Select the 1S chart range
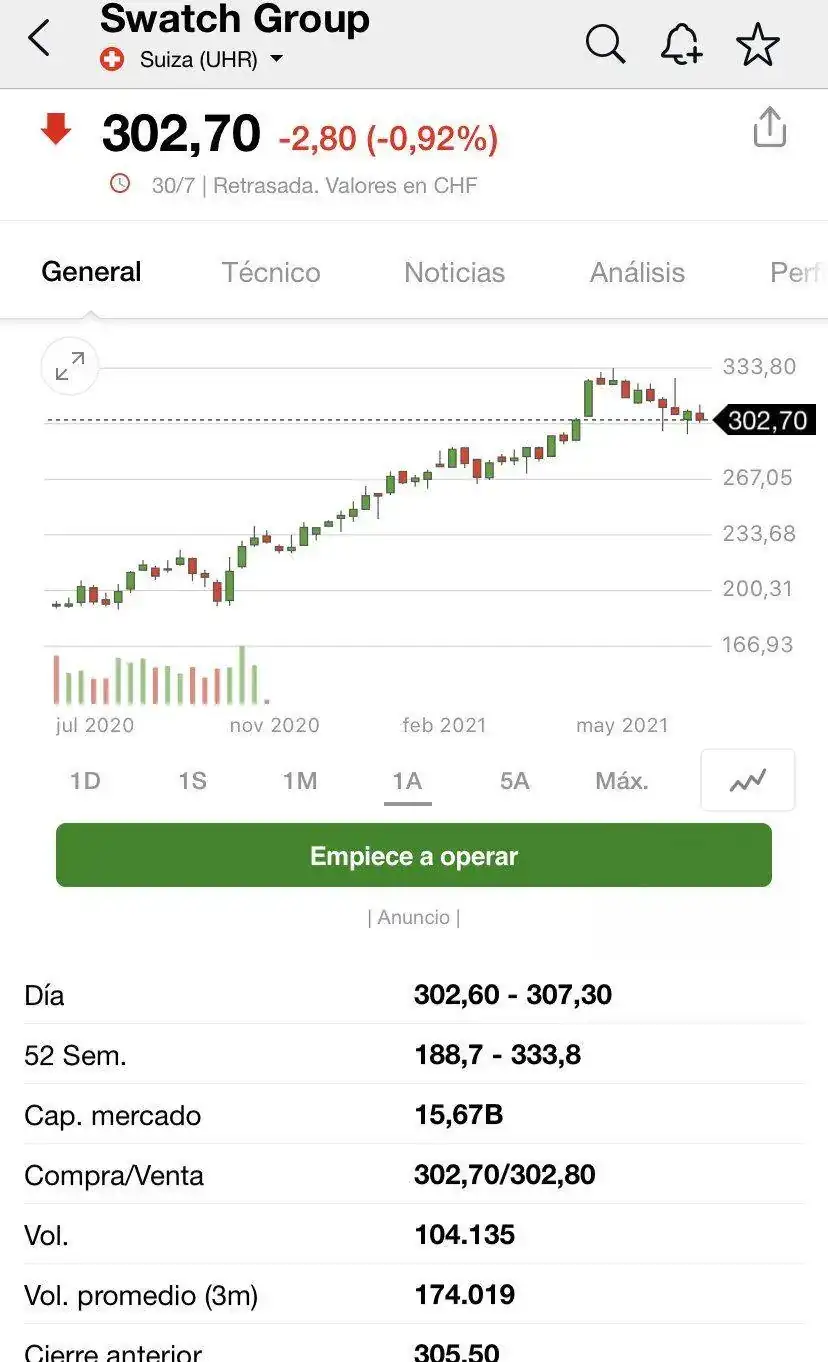Screen dimensions: 828x1362 point(192,781)
